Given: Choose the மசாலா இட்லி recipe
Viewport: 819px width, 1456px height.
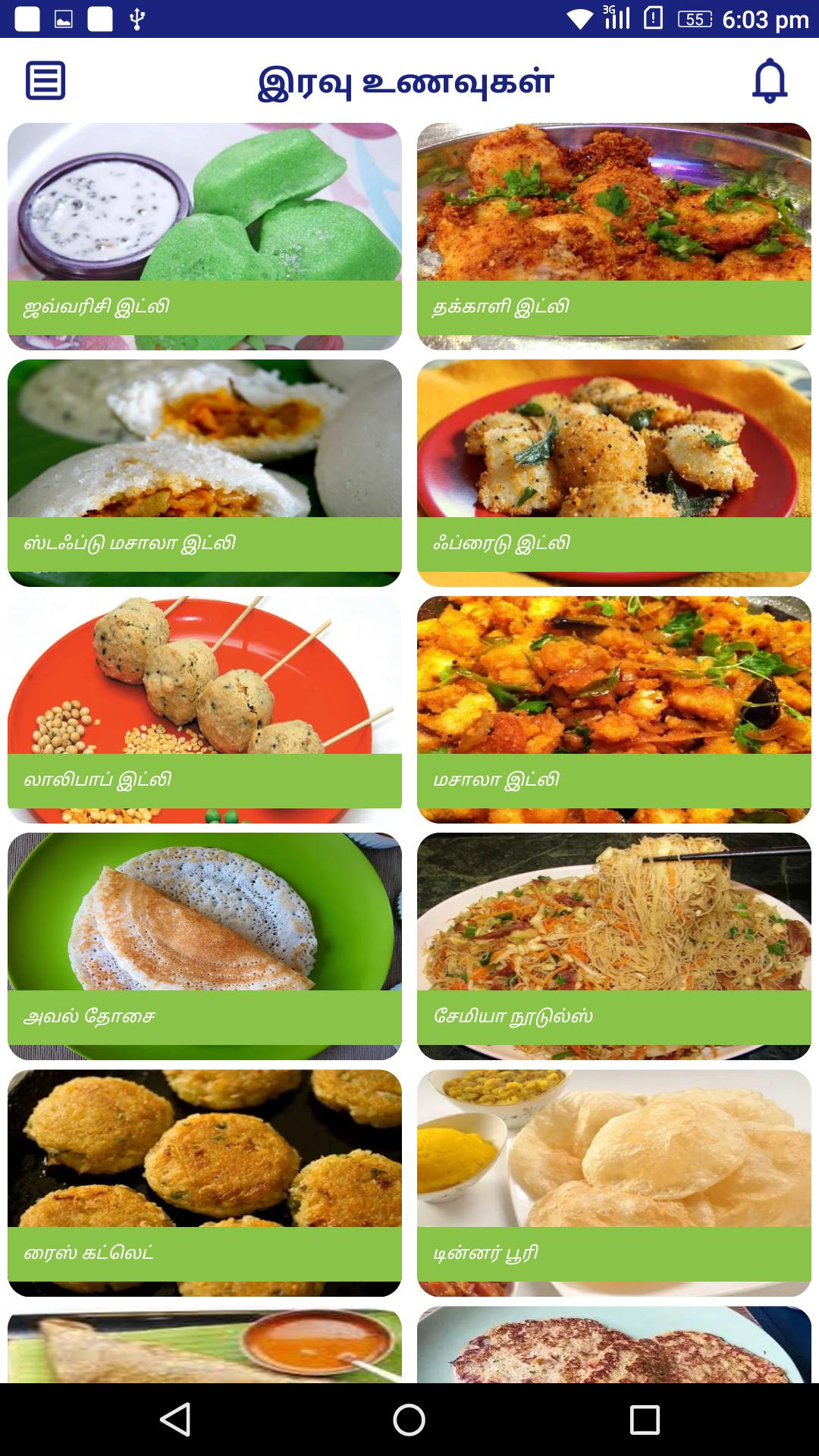Looking at the screenshot, I should point(614,709).
